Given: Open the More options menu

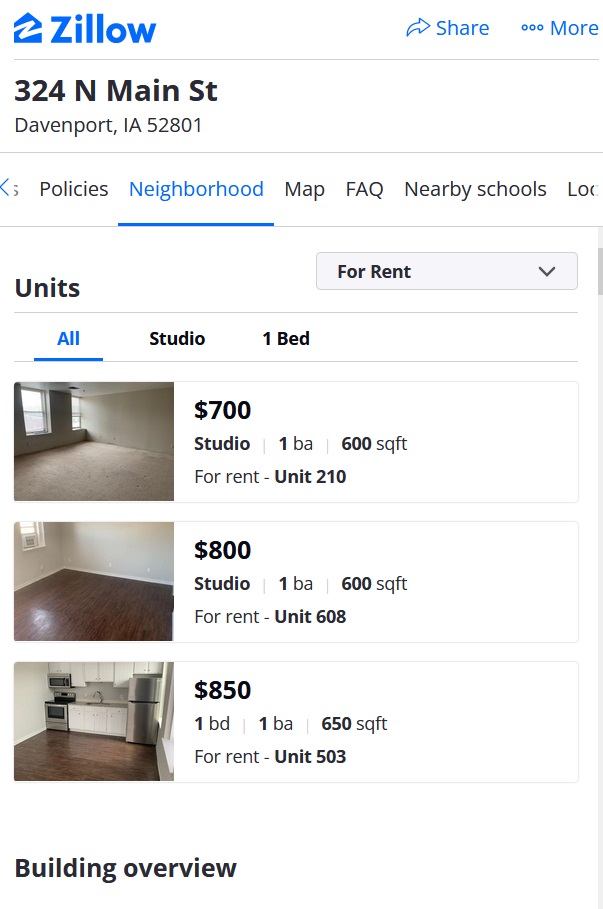Looking at the screenshot, I should (560, 28).
